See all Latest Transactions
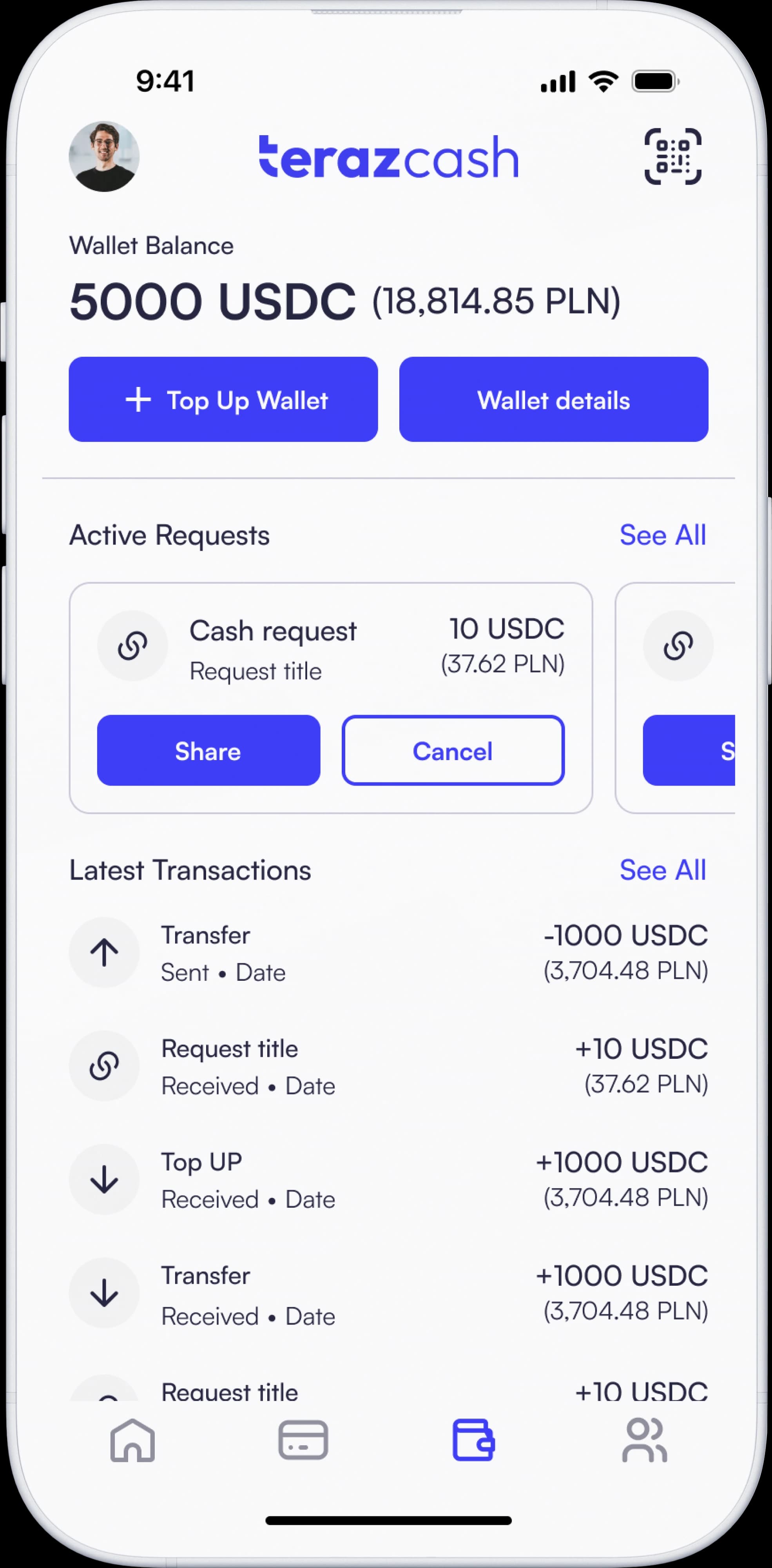 (x=662, y=870)
